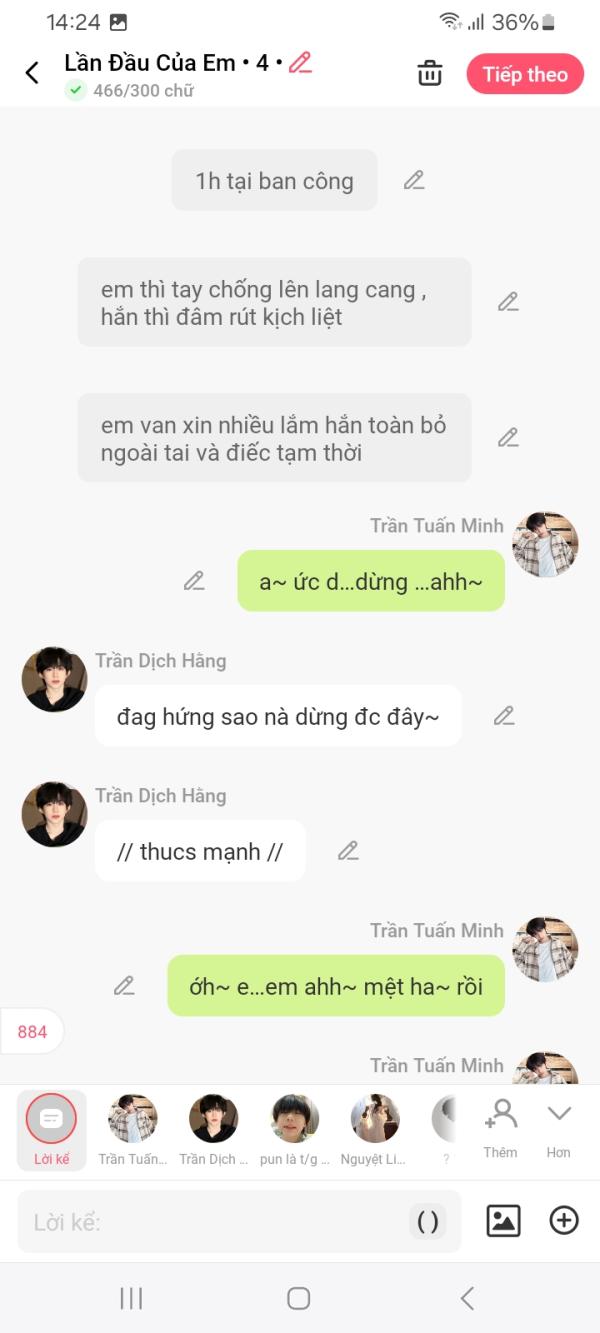The height and width of the screenshot is (1333, 600).
Task: Edit the 'em van xin nhiều lắm' narration
Action: [x=508, y=437]
